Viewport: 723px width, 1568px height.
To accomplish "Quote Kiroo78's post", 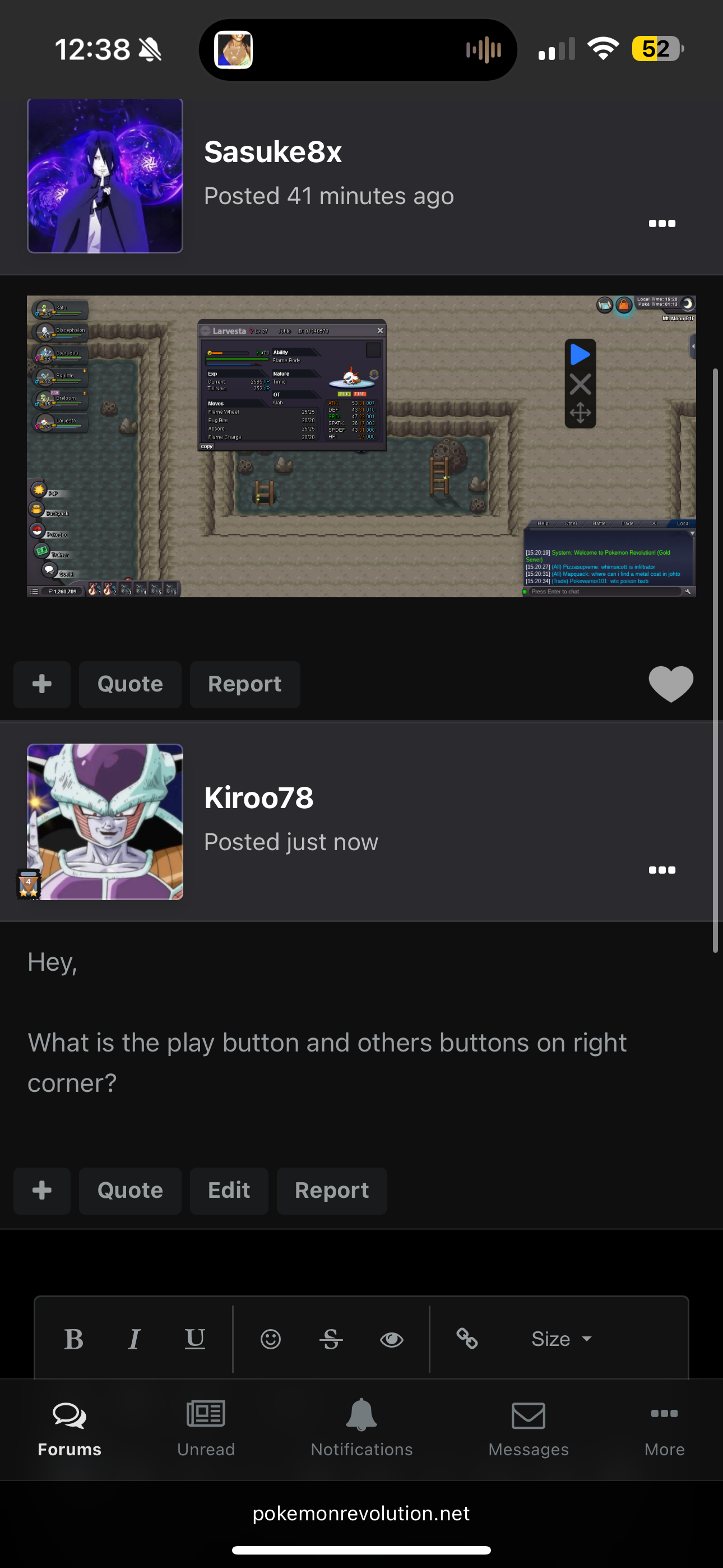I will (130, 1191).
